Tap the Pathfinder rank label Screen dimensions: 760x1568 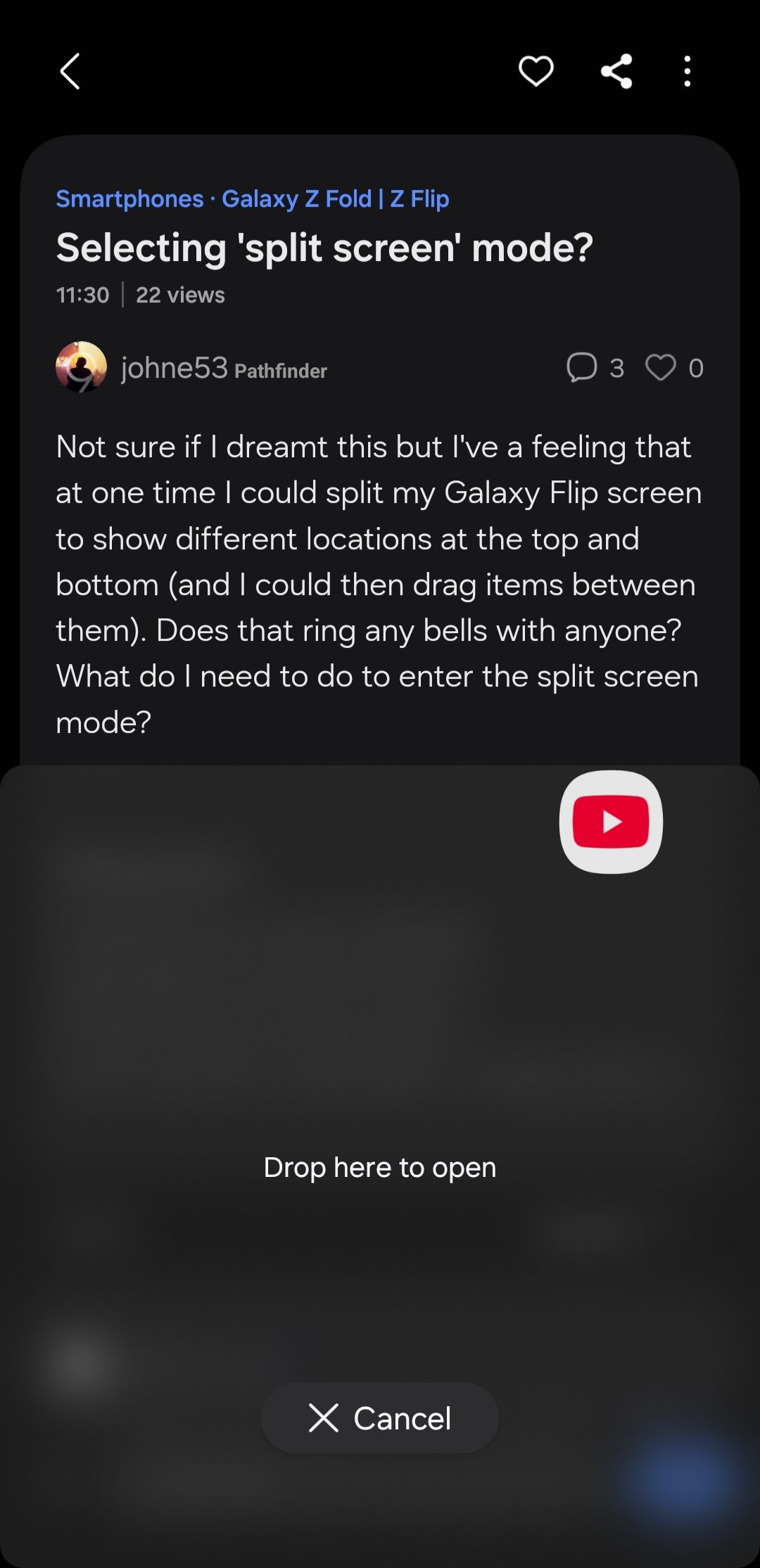(280, 371)
